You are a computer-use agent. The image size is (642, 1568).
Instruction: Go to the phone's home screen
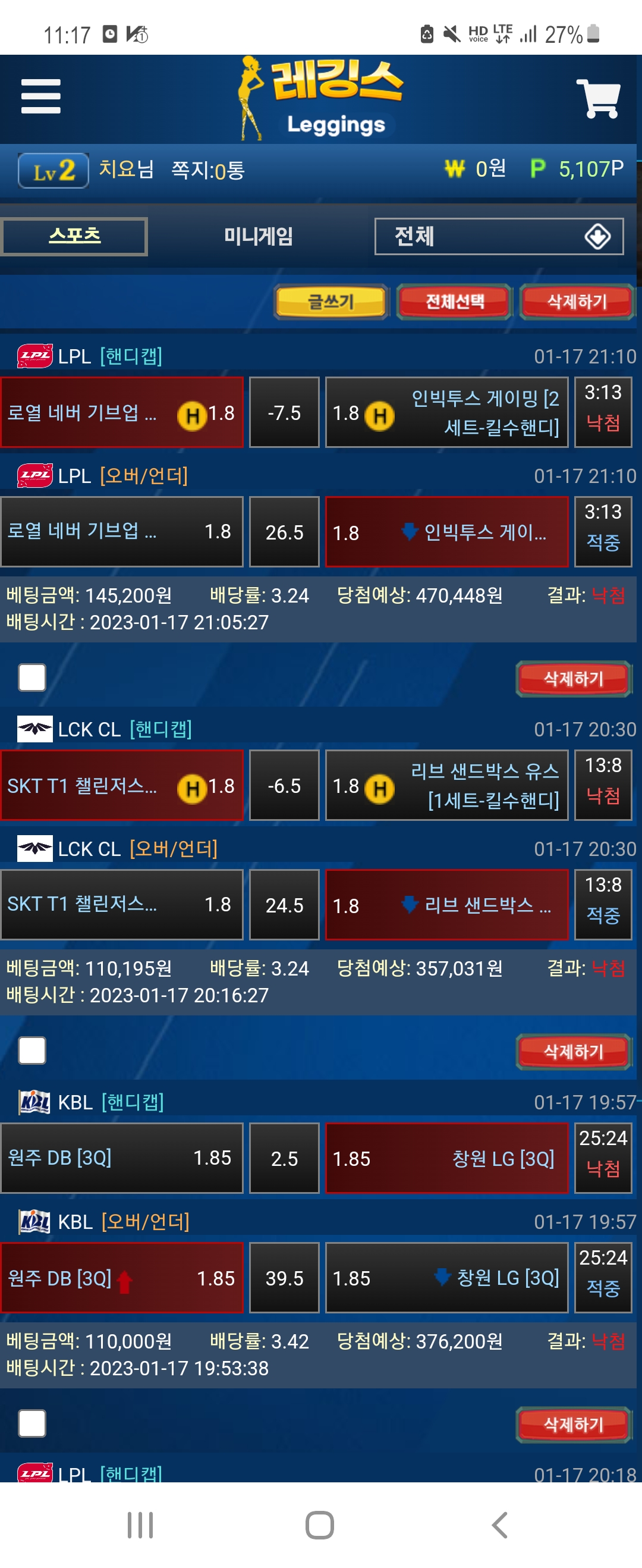[319, 1525]
